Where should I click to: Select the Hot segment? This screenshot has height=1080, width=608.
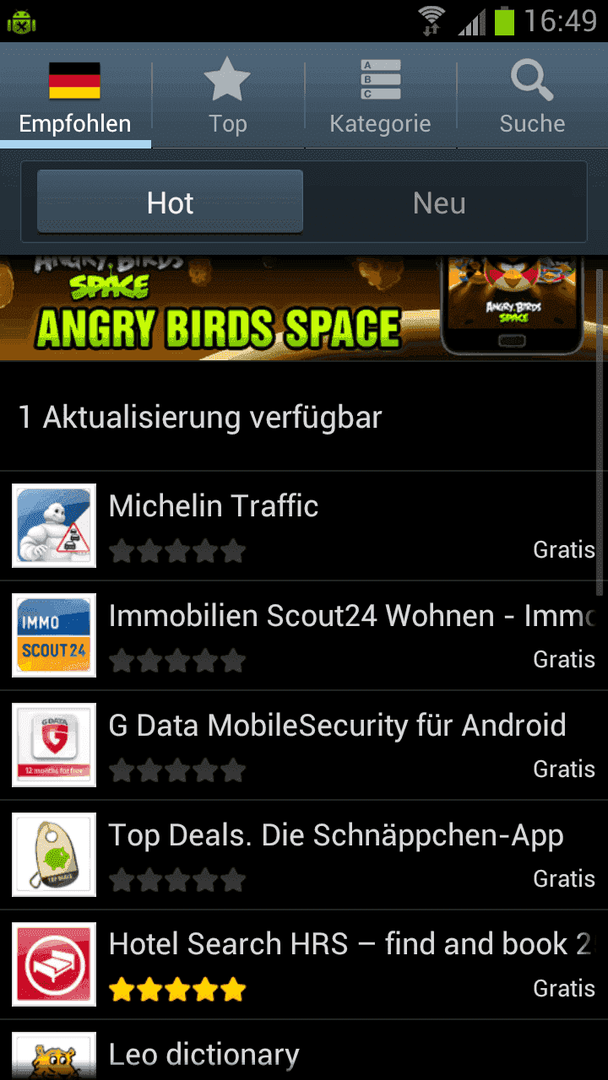pos(170,203)
